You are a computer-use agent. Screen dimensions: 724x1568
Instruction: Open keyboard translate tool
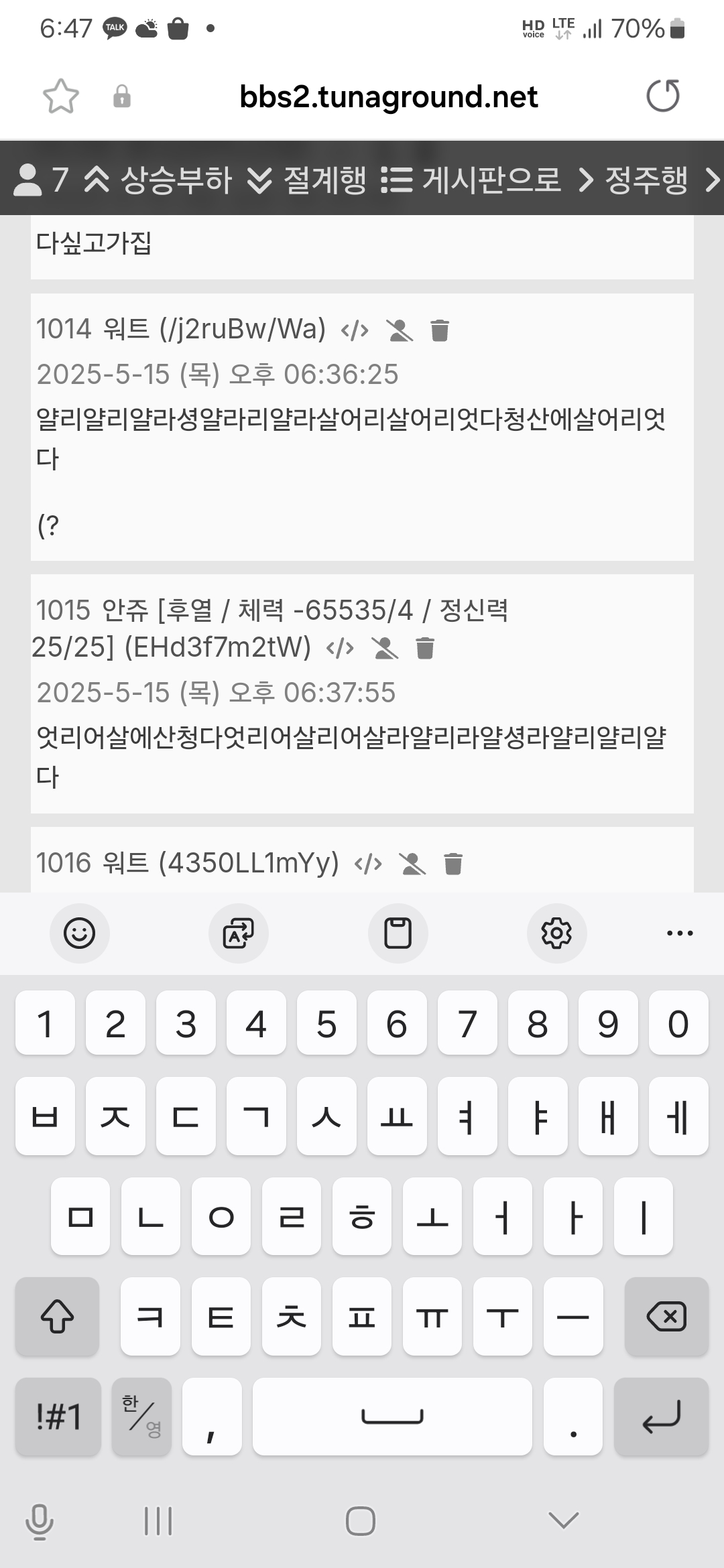pos(239,933)
